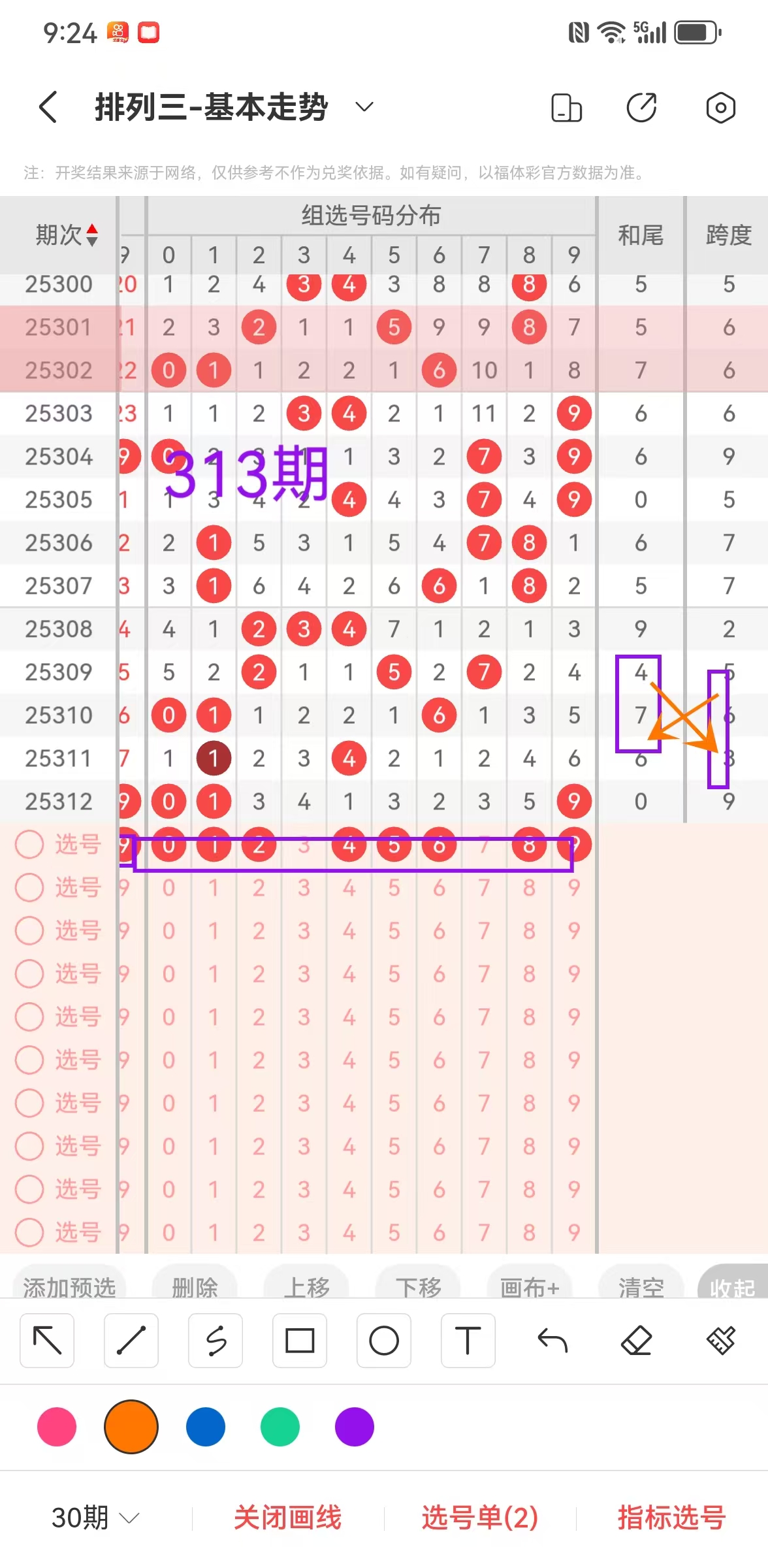Open the 30期 period dropdown

tap(95, 1517)
